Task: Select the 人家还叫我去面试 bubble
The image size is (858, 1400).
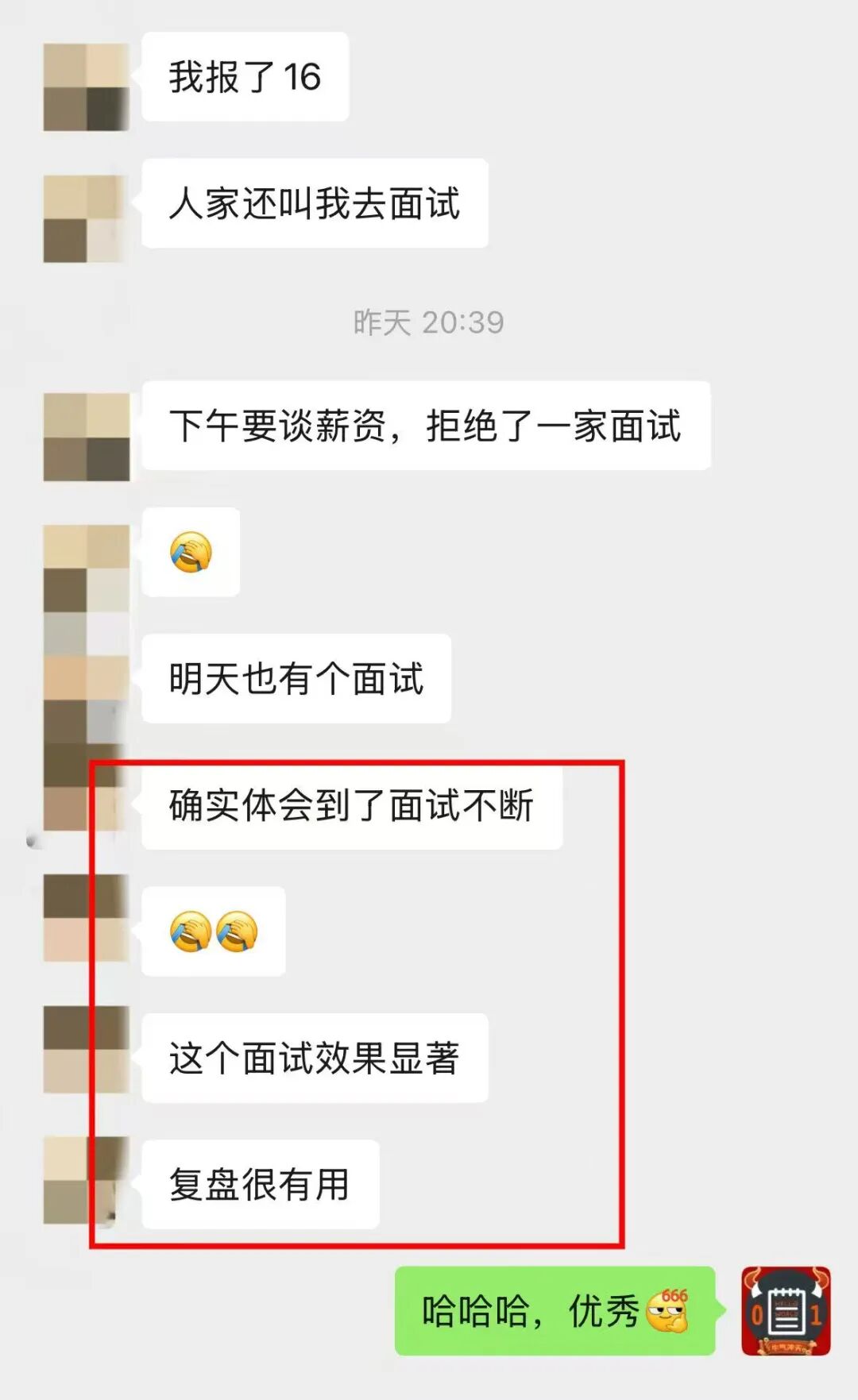Action: pos(314,203)
